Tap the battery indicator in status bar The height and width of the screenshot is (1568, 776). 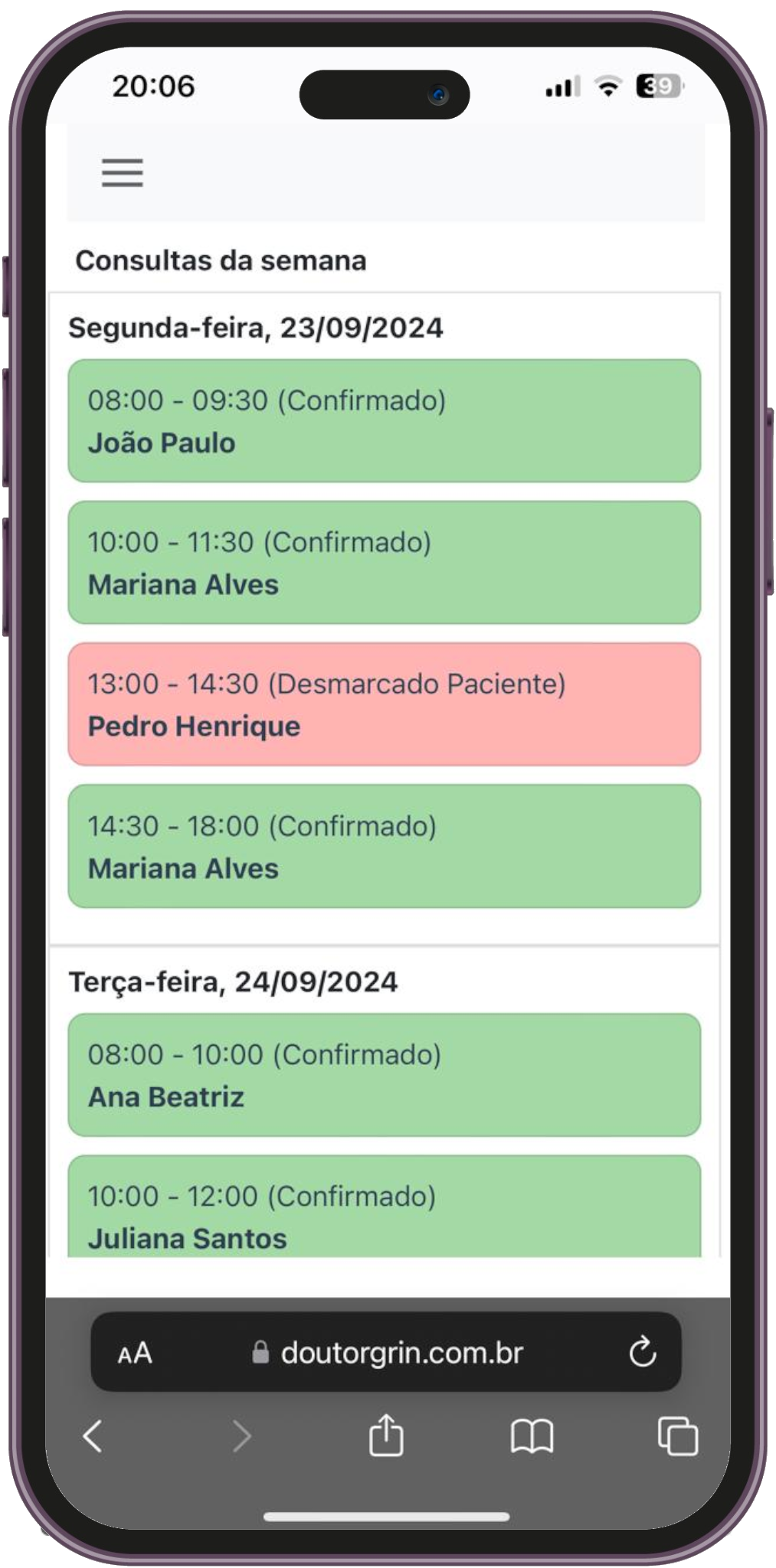tap(659, 86)
